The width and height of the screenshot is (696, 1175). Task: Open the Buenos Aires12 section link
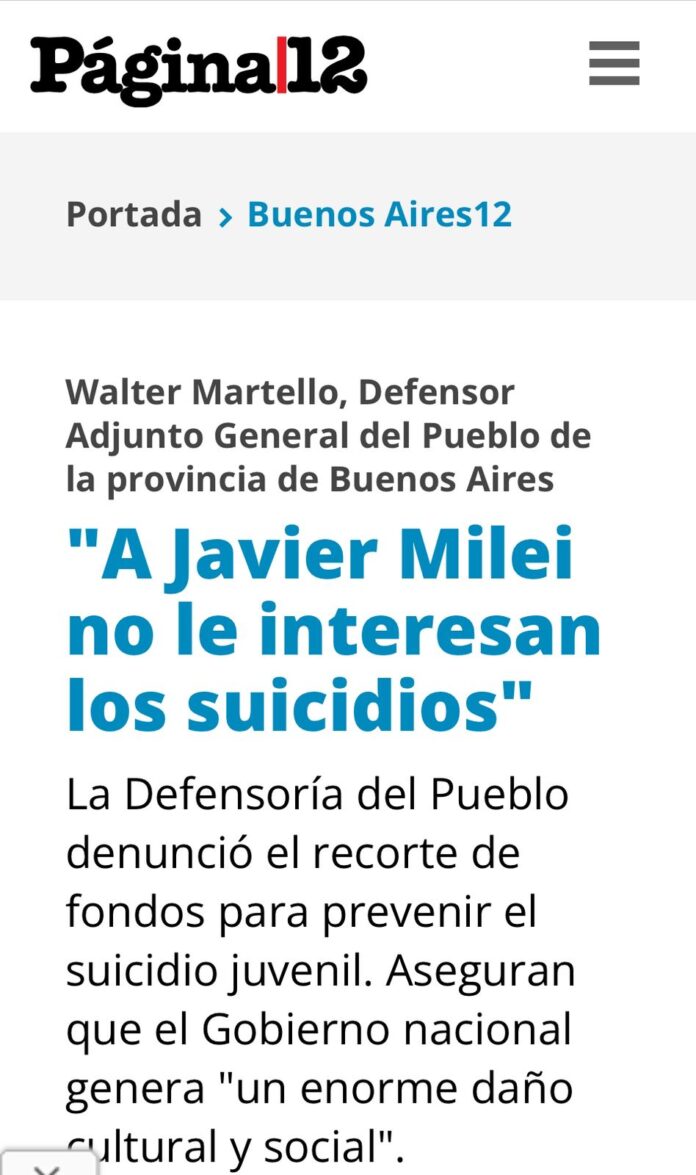[x=379, y=214]
